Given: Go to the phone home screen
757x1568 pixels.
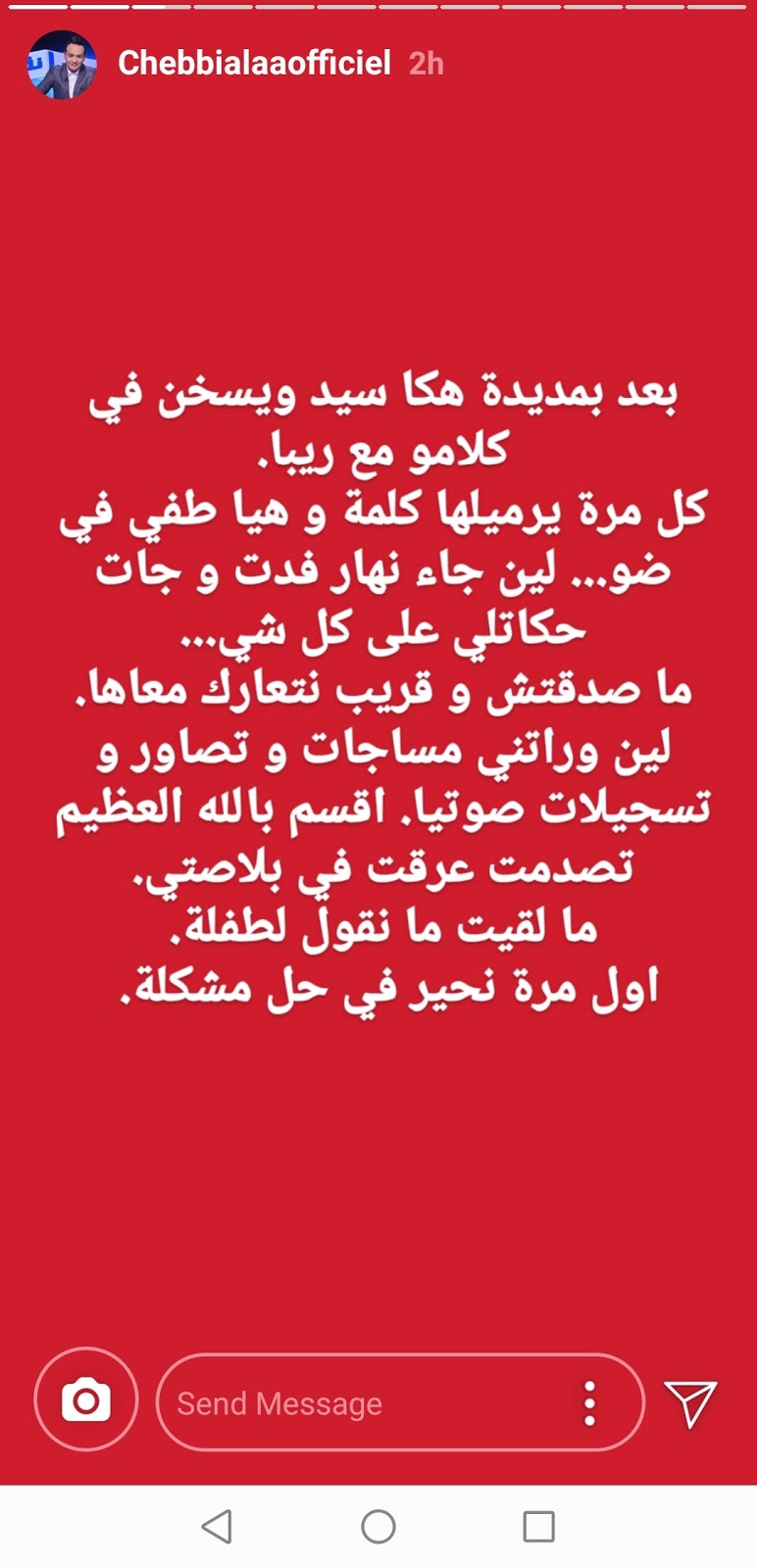Looking at the screenshot, I should pyautogui.click(x=378, y=1526).
